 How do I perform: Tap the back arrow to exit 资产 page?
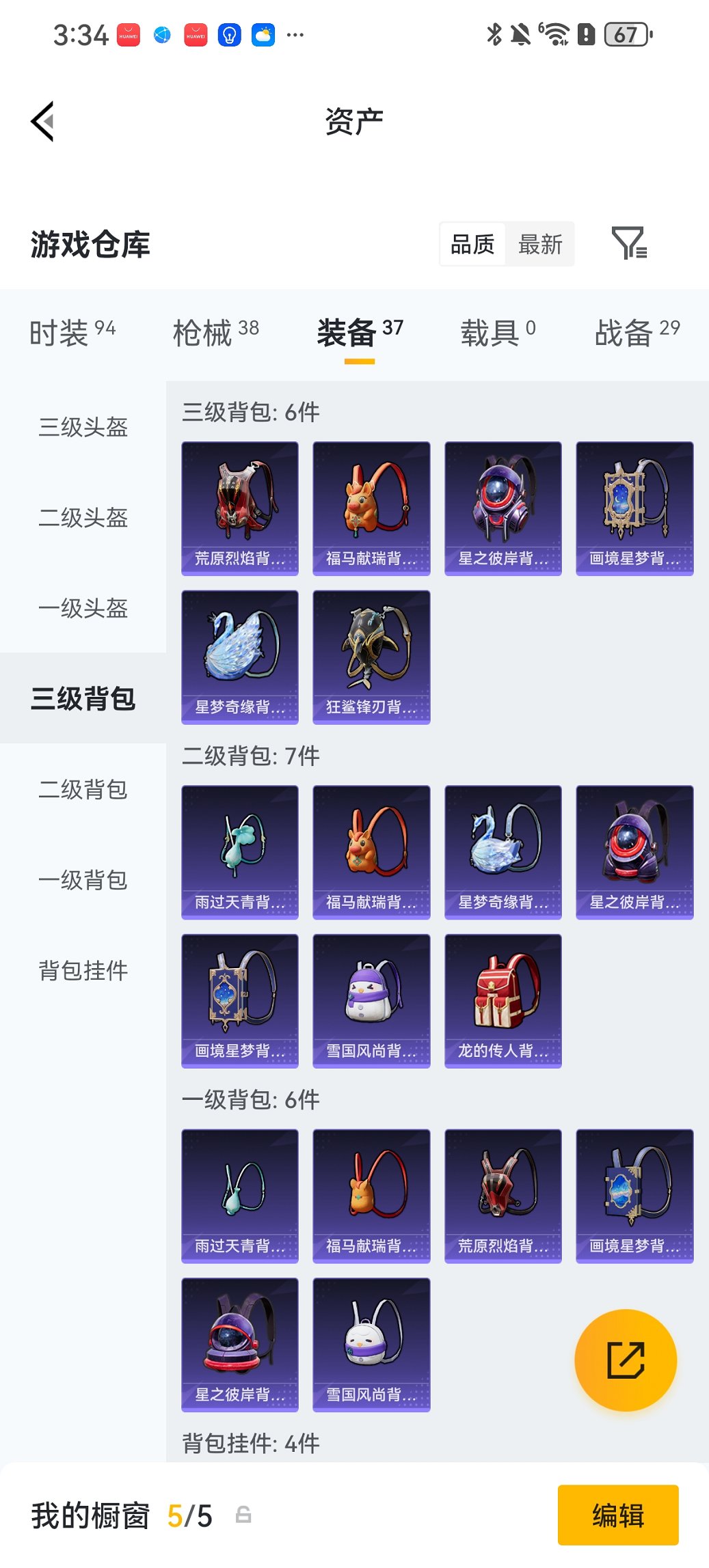coord(42,120)
